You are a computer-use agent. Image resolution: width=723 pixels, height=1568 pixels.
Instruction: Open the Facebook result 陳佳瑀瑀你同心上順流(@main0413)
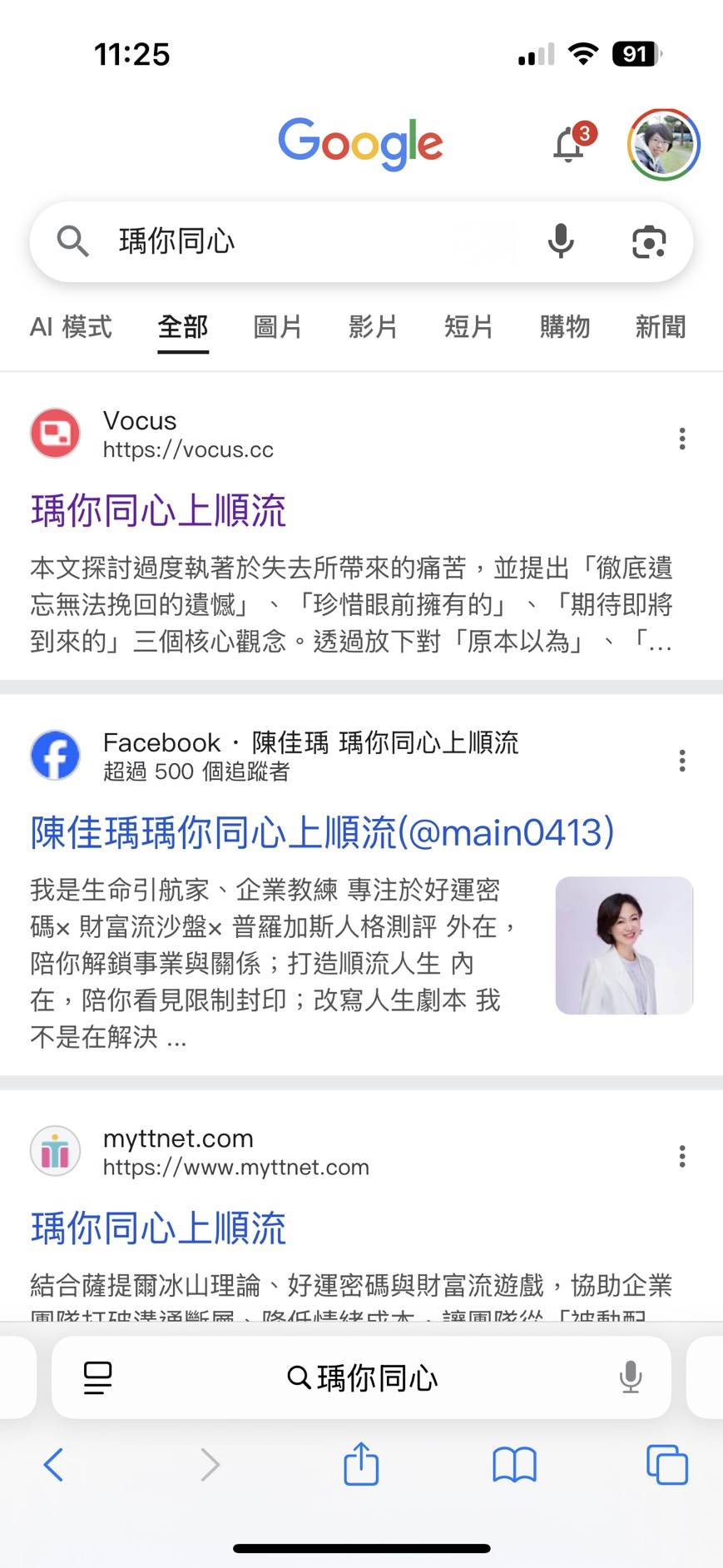point(322,833)
